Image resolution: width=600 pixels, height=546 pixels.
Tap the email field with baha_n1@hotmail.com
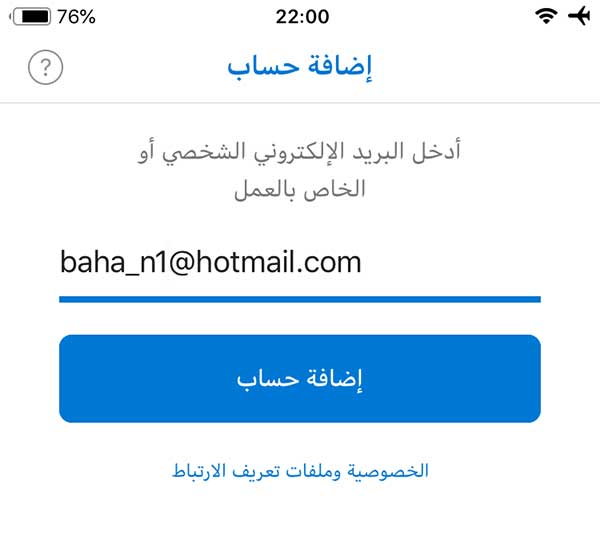click(x=299, y=263)
